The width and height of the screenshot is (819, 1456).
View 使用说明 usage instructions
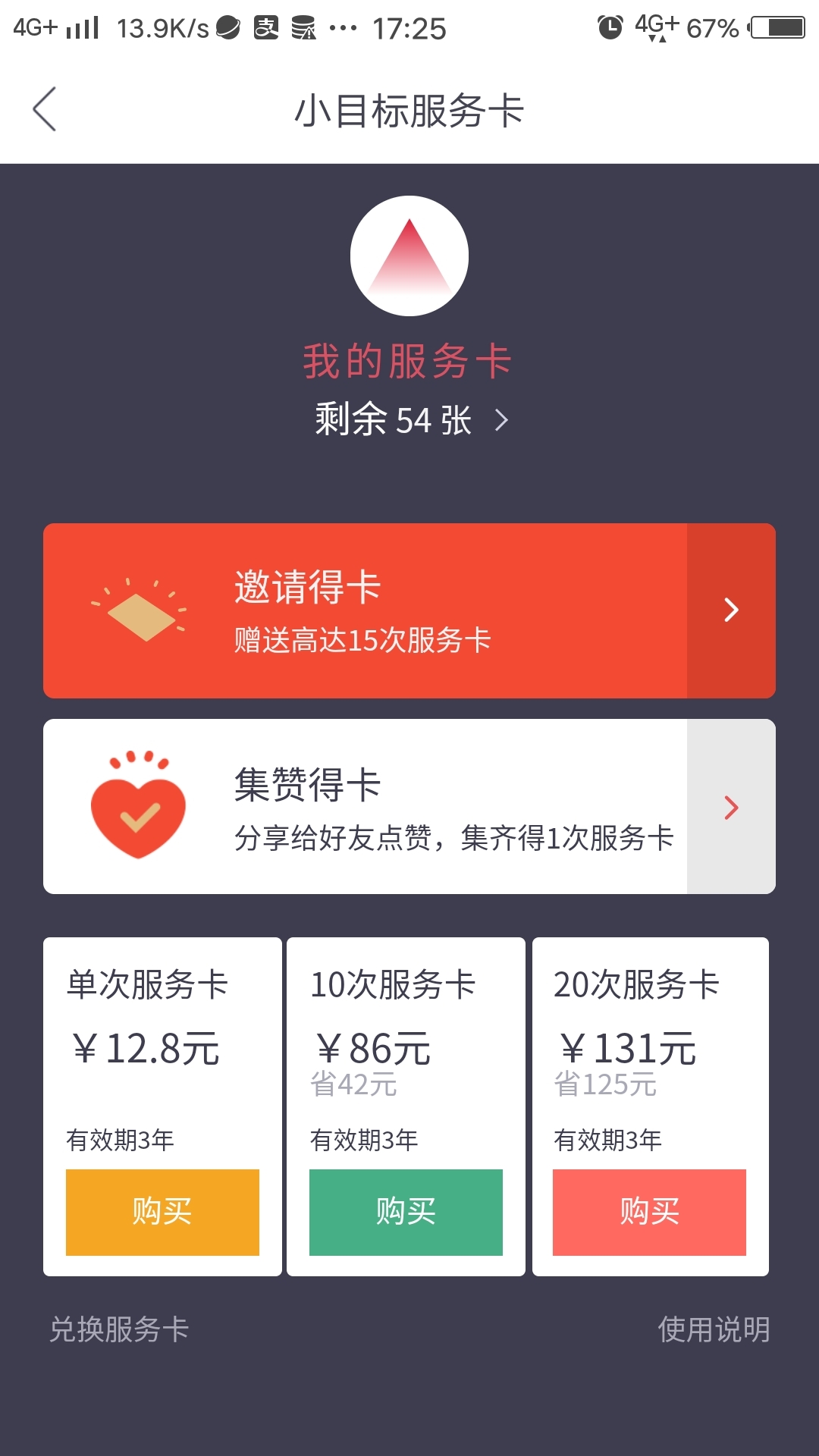[714, 1329]
